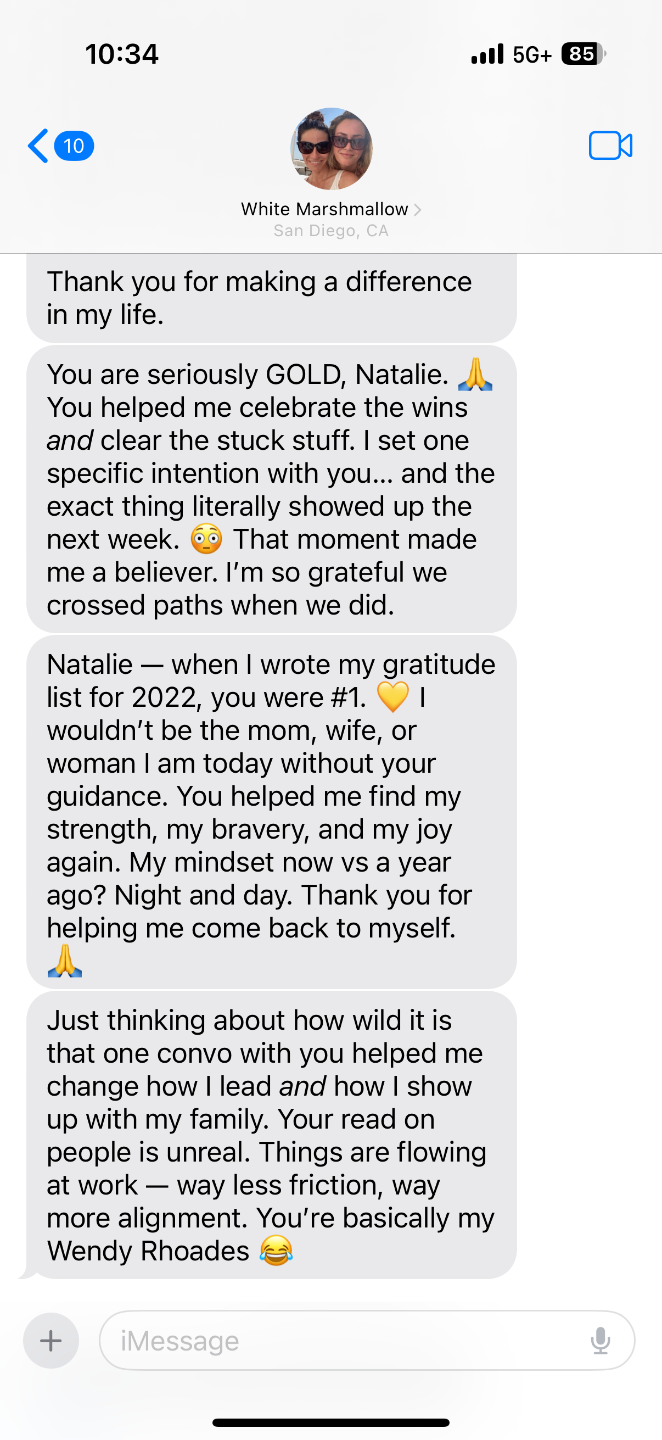
Task: Tap the microphone dictation icon
Action: (x=600, y=1340)
